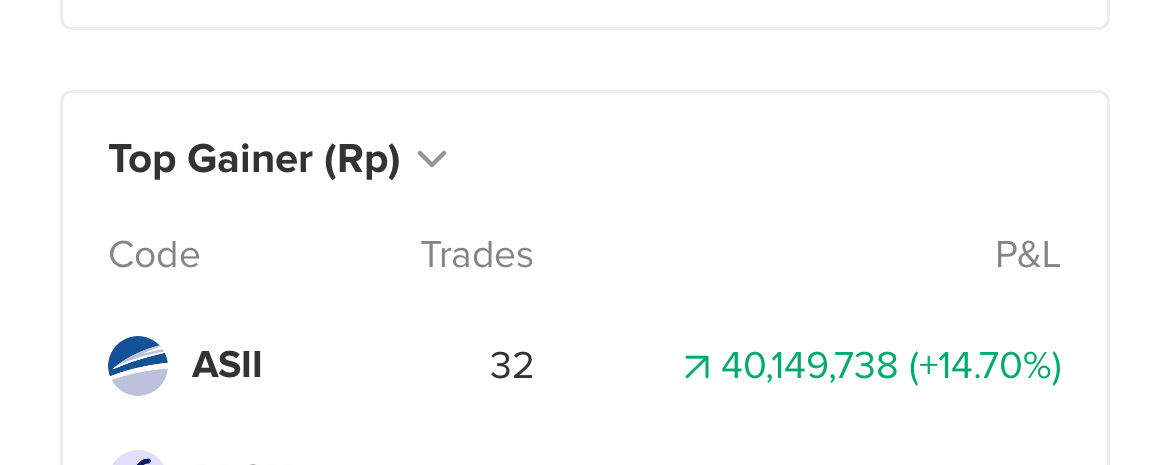This screenshot has height=465, width=1170.
Task: Expand the Top Gainer (Rp) dropdown
Action: [x=431, y=159]
